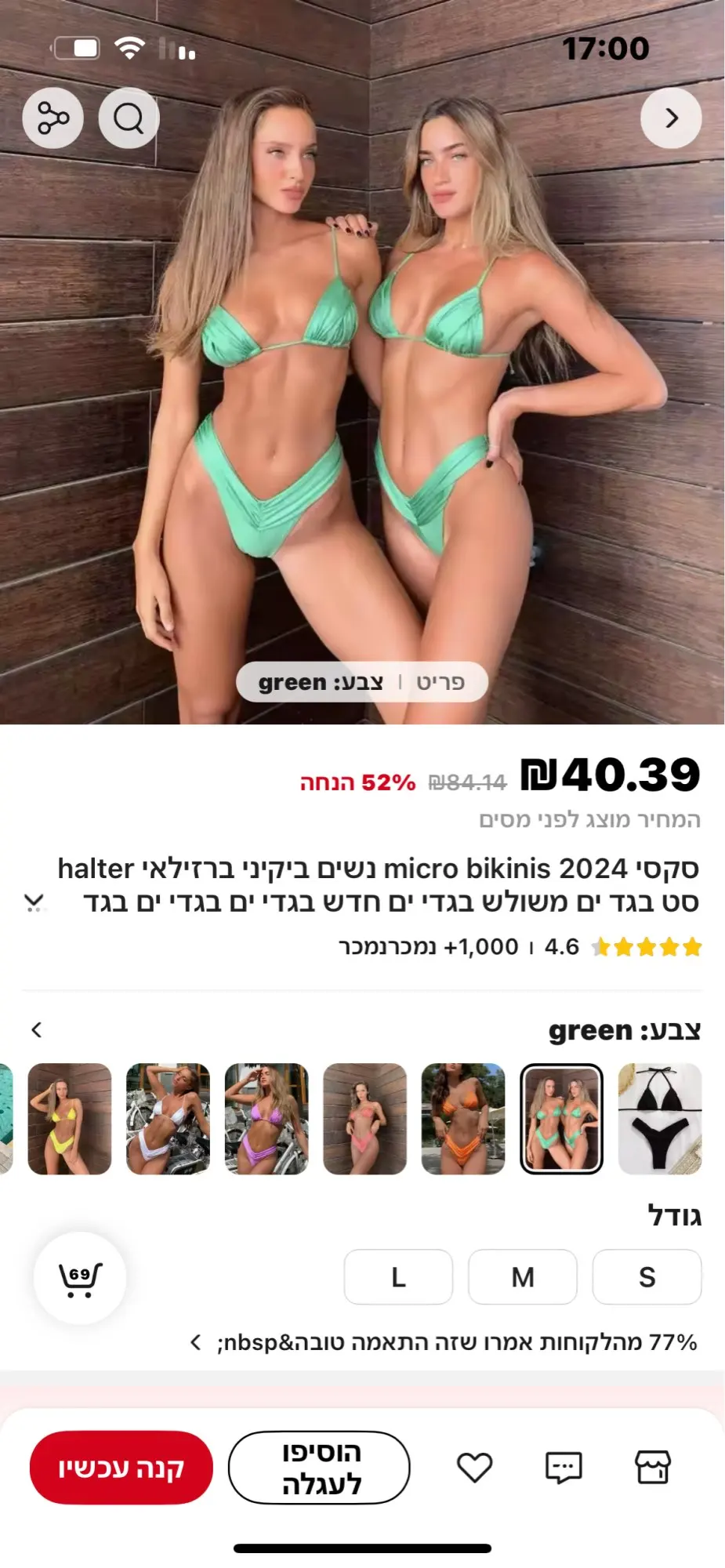The height and width of the screenshot is (1568, 725).
Task: Open the color options arrow
Action: 36,1029
